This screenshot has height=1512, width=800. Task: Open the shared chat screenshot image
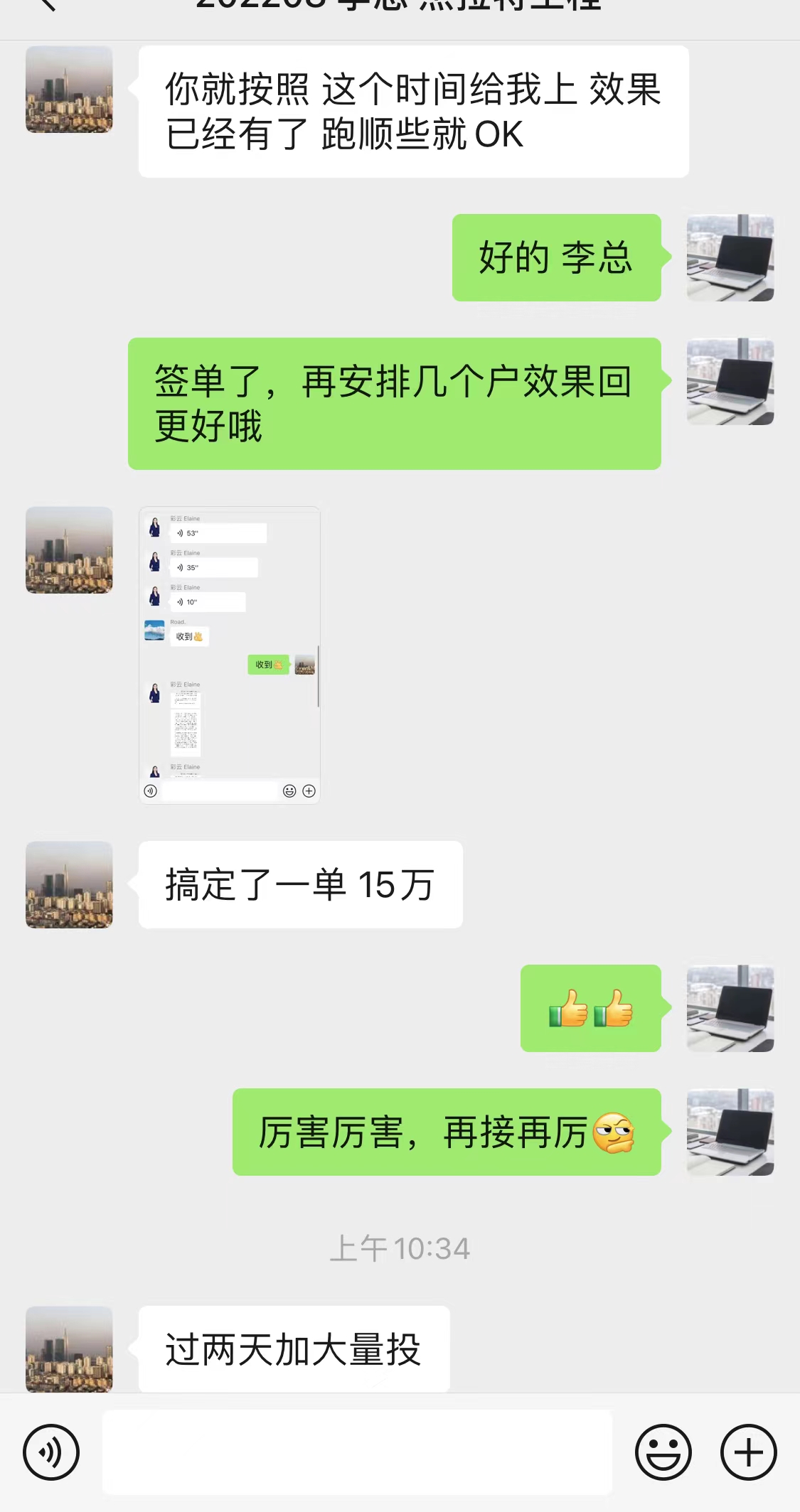[x=230, y=655]
